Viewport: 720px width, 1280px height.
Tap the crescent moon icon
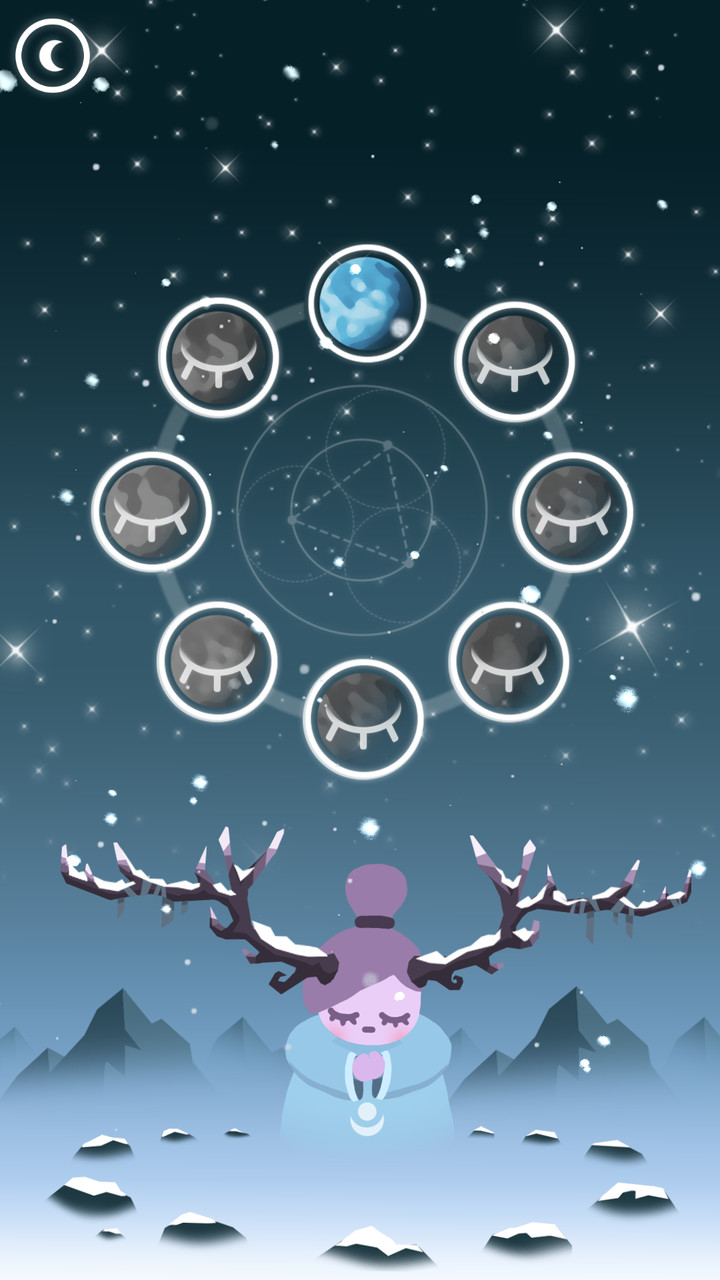[53, 56]
